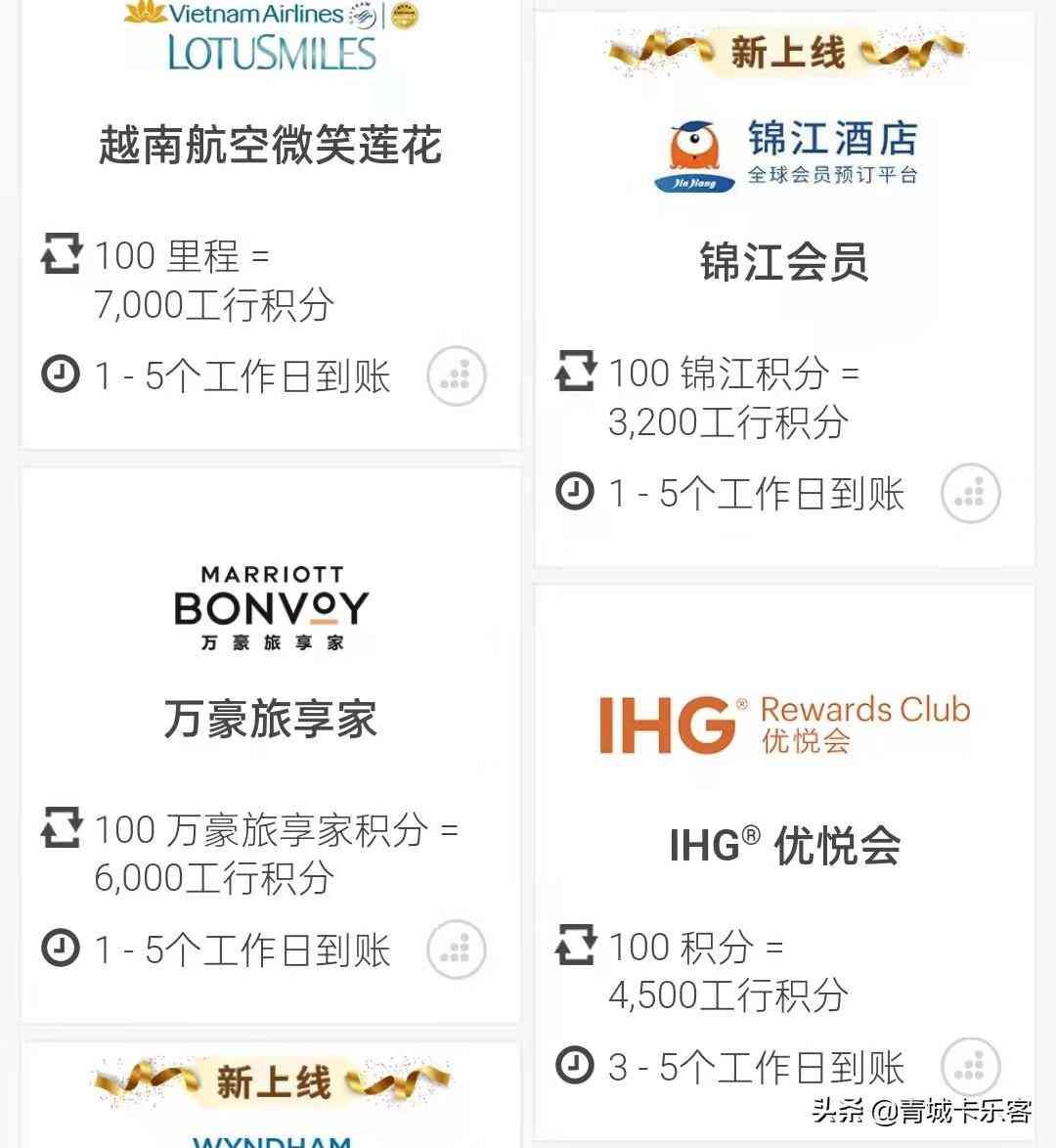Click the exchange arrows icon on 锦江会员 card
The height and width of the screenshot is (1148, 1056).
point(577,372)
